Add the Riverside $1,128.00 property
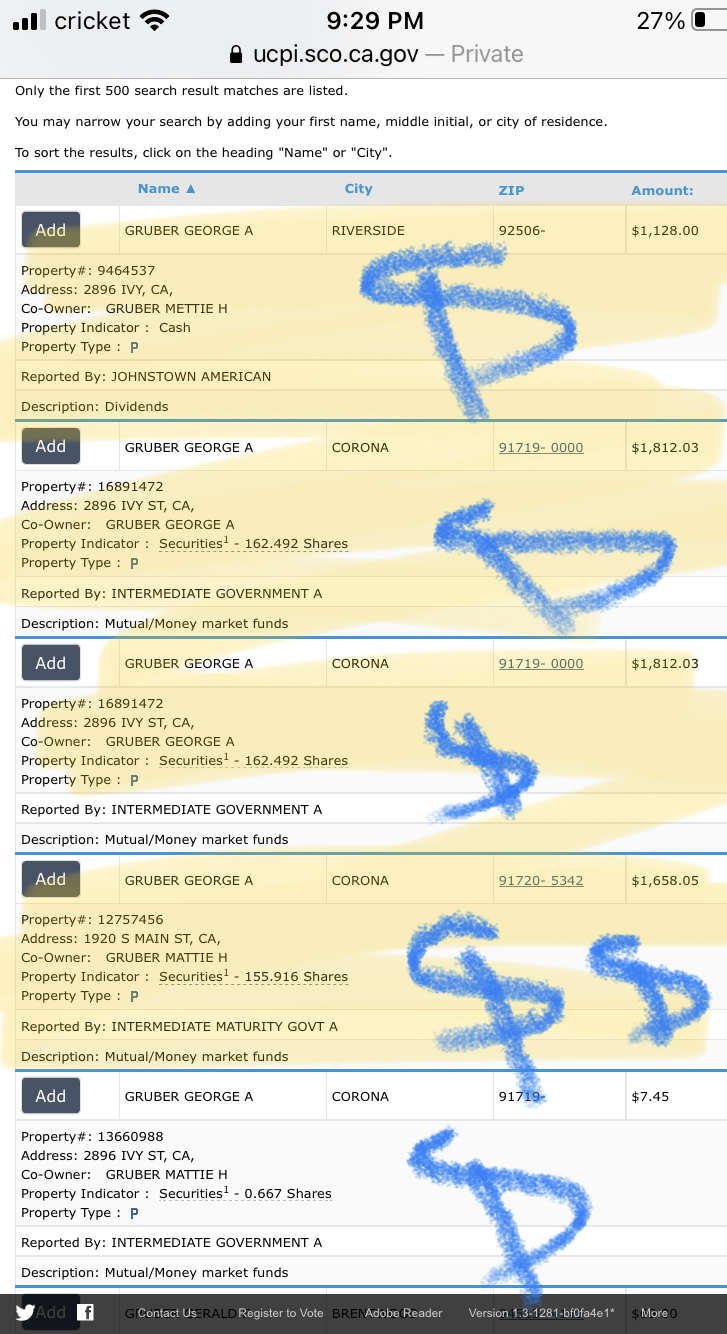727x1334 pixels. click(x=51, y=230)
